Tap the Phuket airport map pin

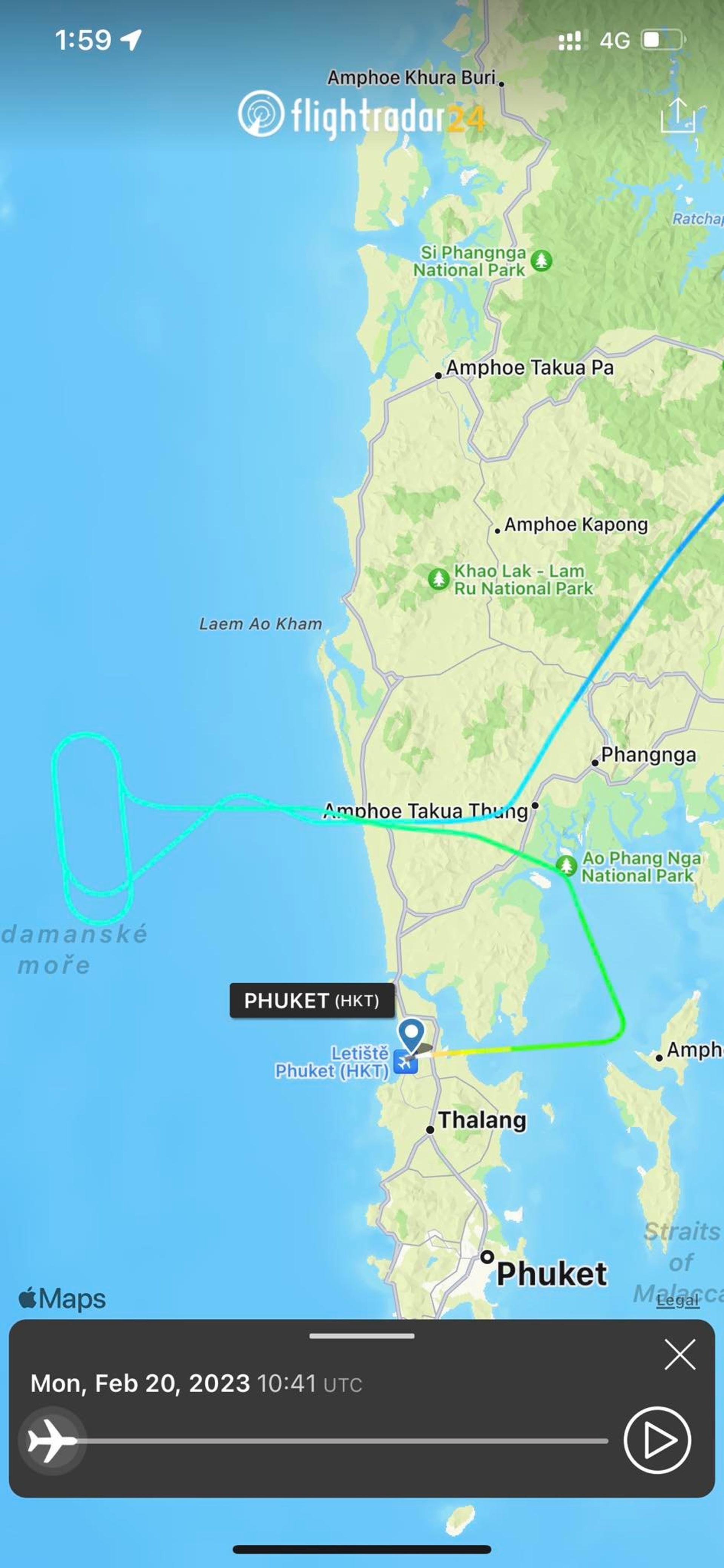pyautogui.click(x=411, y=1034)
